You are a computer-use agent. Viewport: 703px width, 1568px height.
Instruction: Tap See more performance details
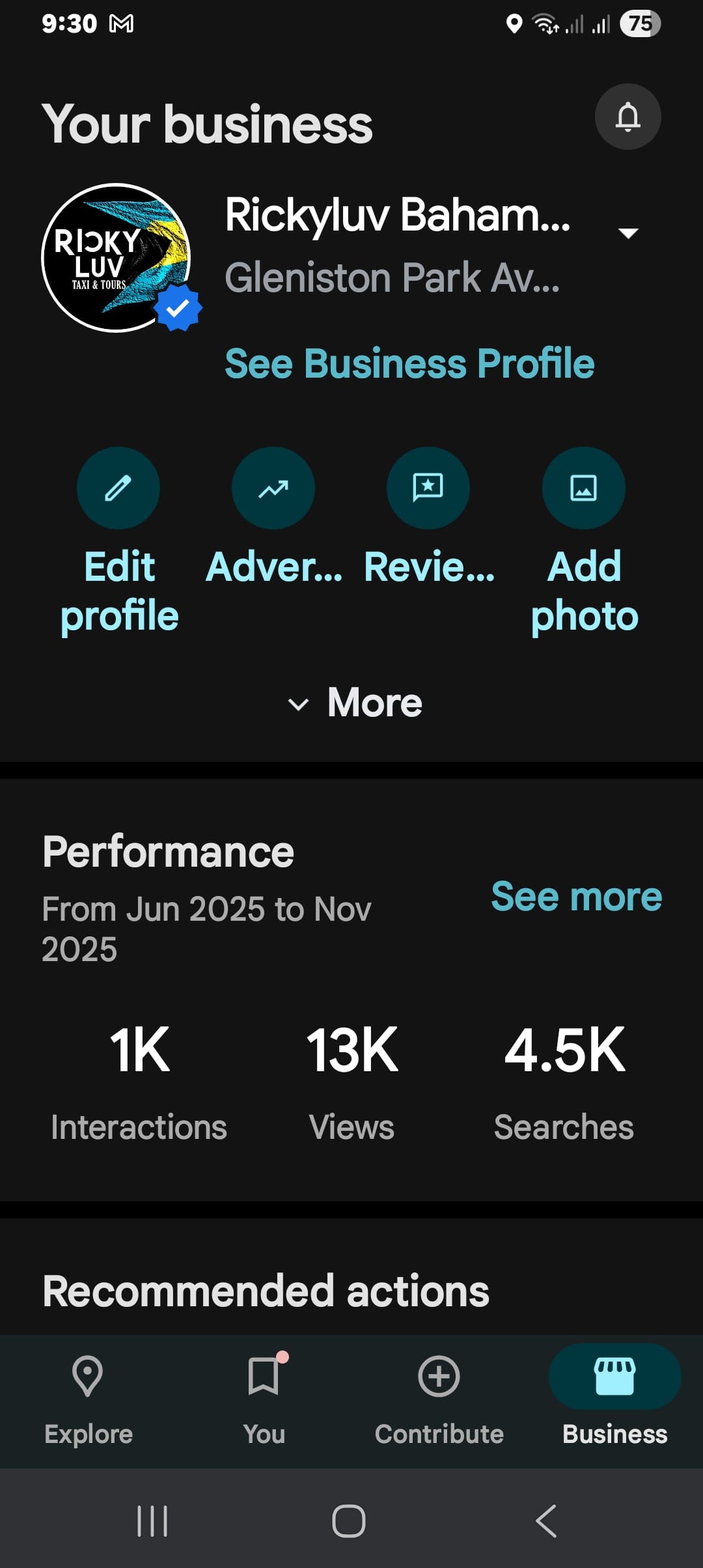(577, 896)
